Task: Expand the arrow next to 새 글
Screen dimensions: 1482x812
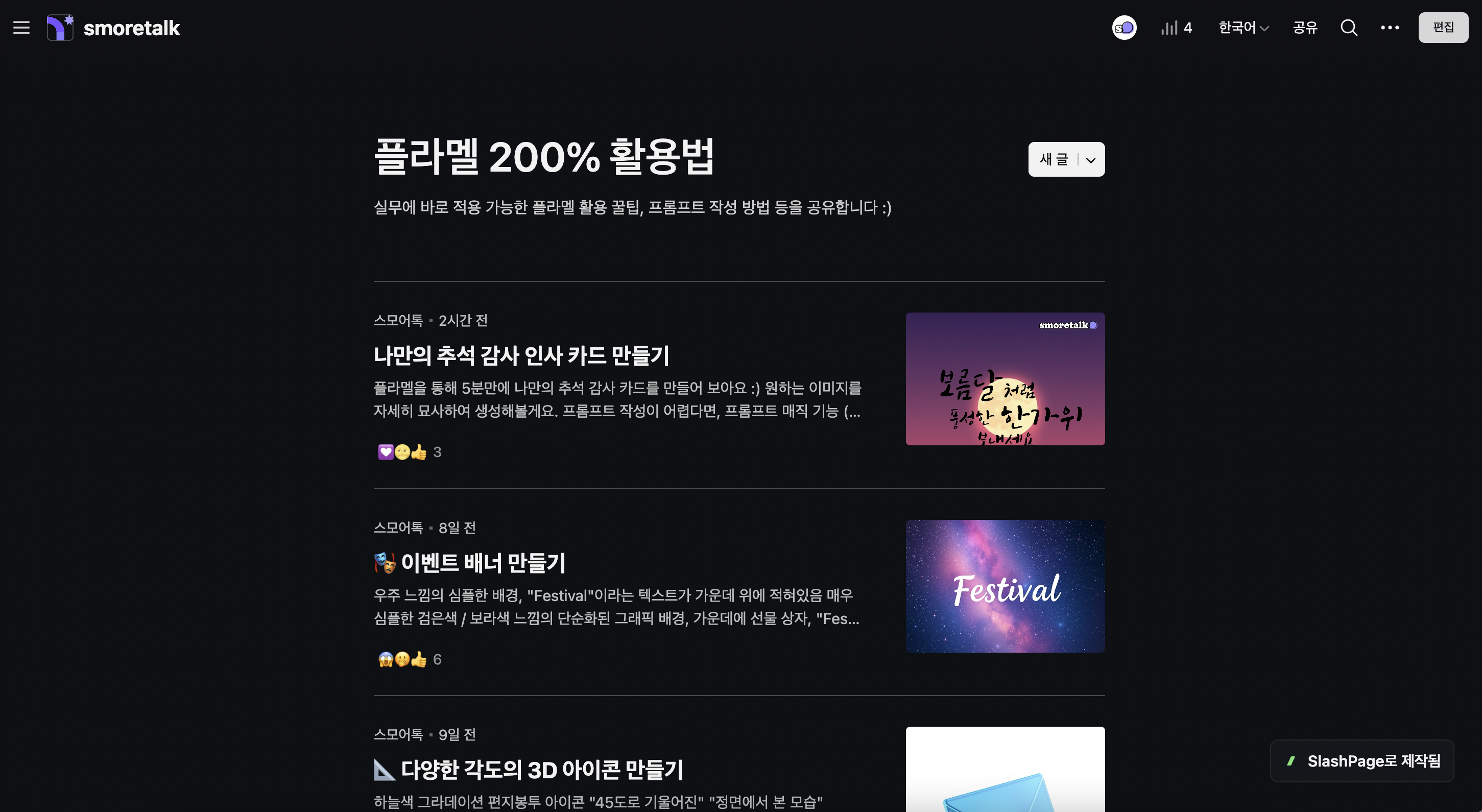Action: click(1091, 160)
